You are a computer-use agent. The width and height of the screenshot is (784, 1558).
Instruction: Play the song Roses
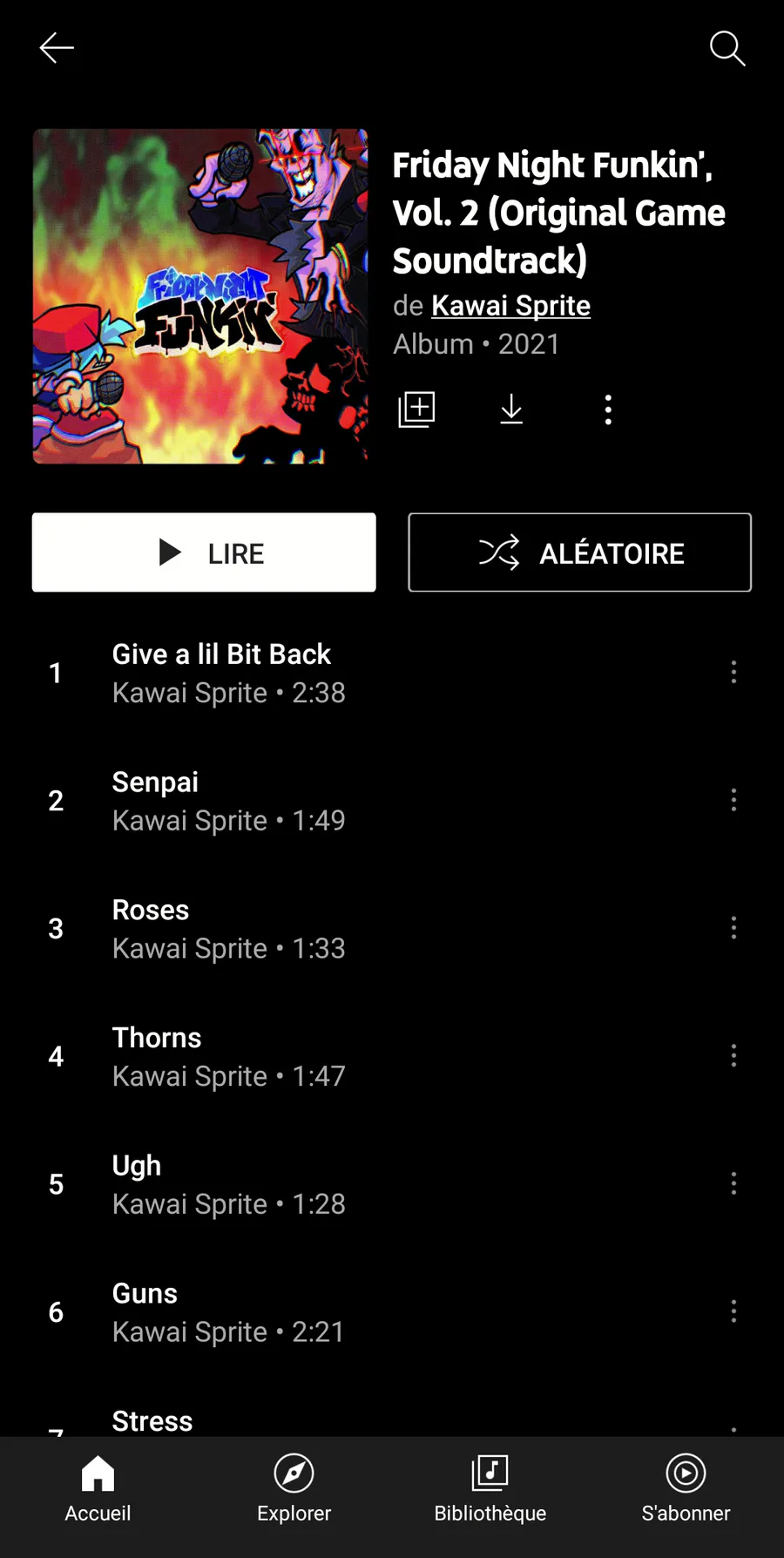pos(151,911)
